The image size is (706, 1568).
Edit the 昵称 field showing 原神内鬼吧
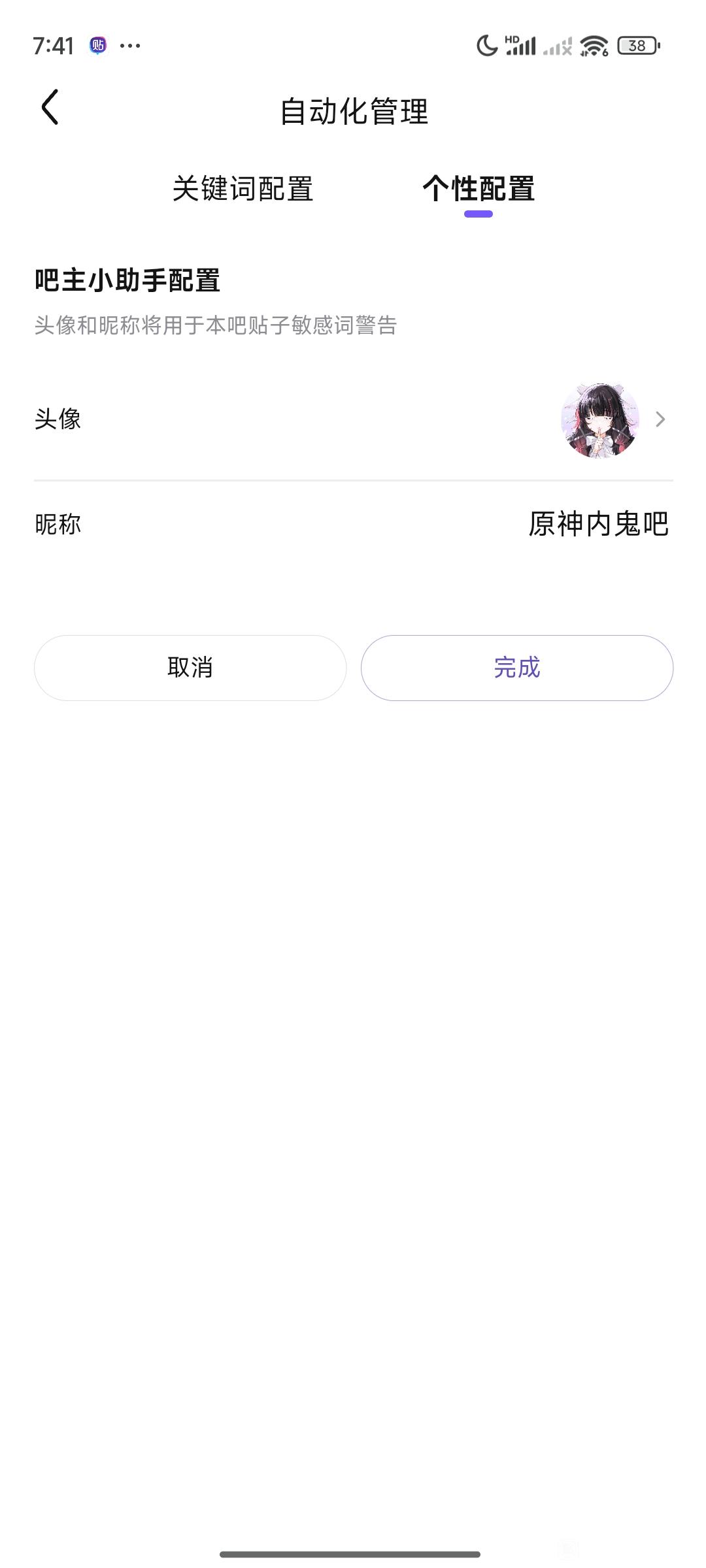click(597, 524)
